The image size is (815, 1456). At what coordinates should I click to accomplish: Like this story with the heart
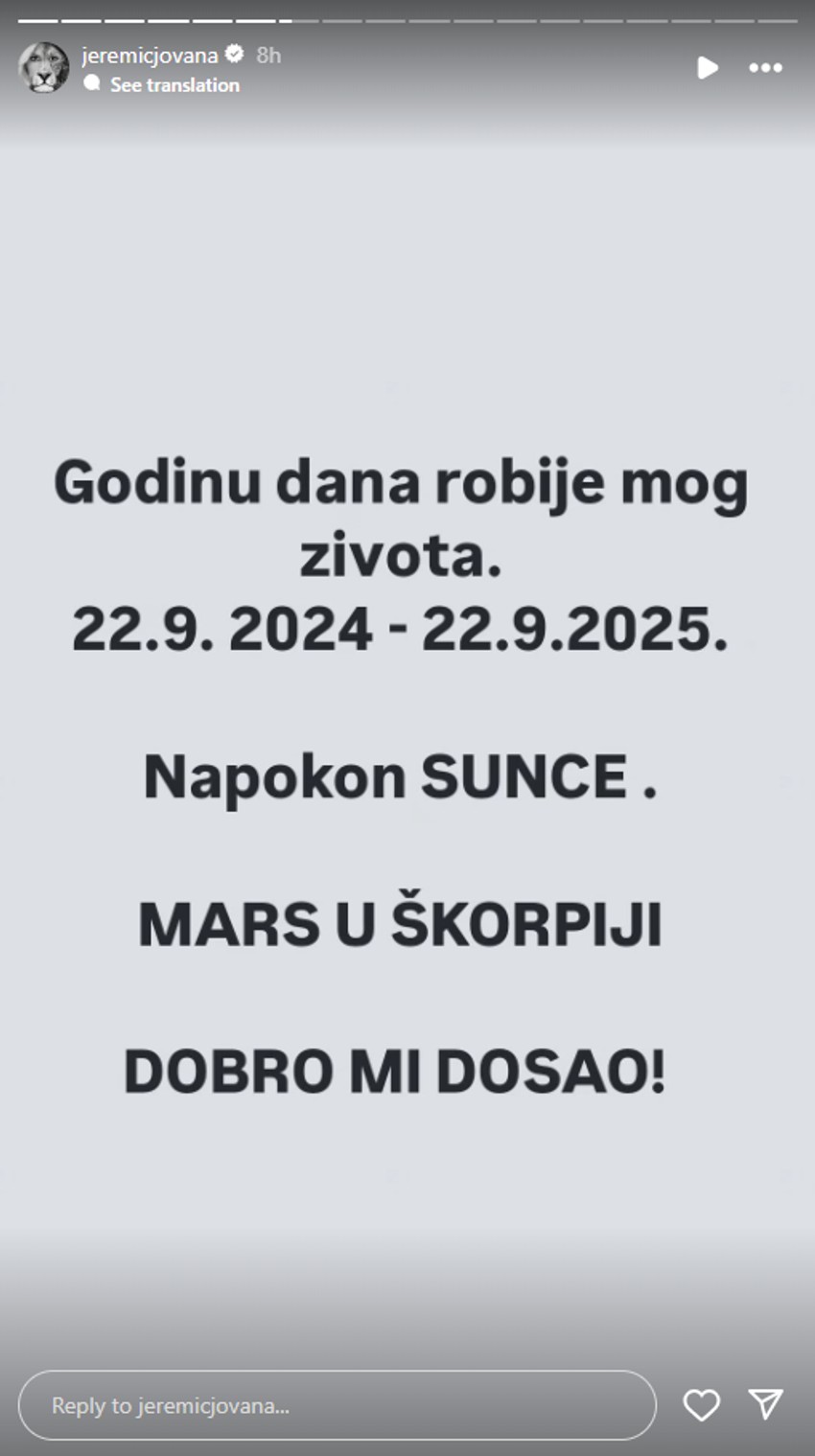(x=701, y=1405)
